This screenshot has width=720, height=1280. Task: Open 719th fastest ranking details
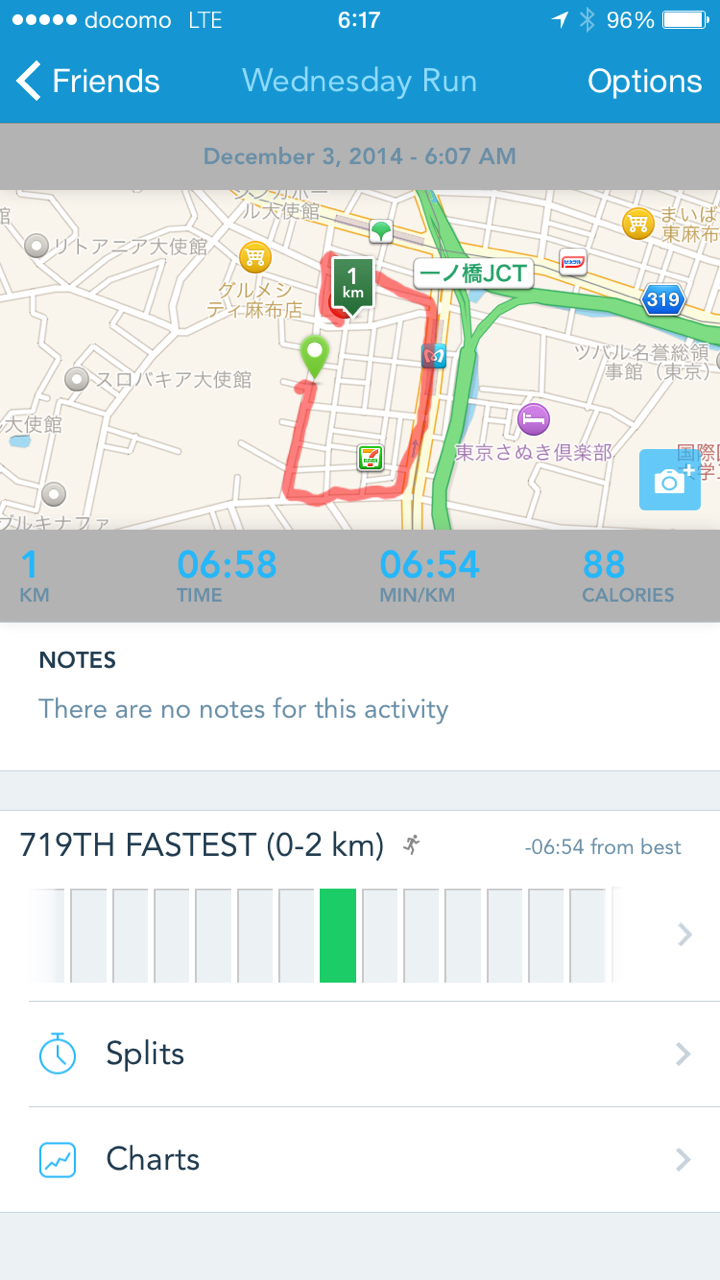[360, 905]
